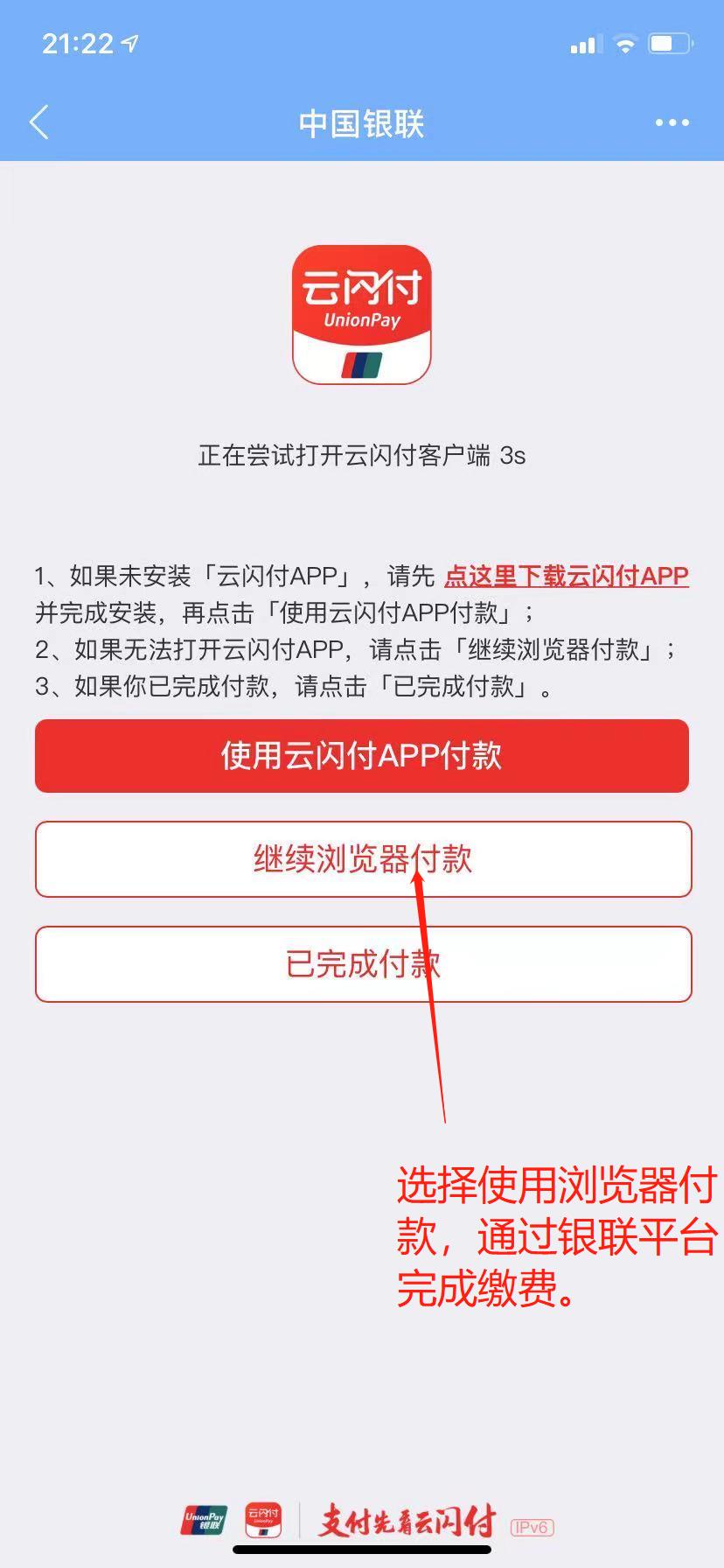724x1568 pixels.
Task: Go back using the header arrow
Action: point(39,122)
